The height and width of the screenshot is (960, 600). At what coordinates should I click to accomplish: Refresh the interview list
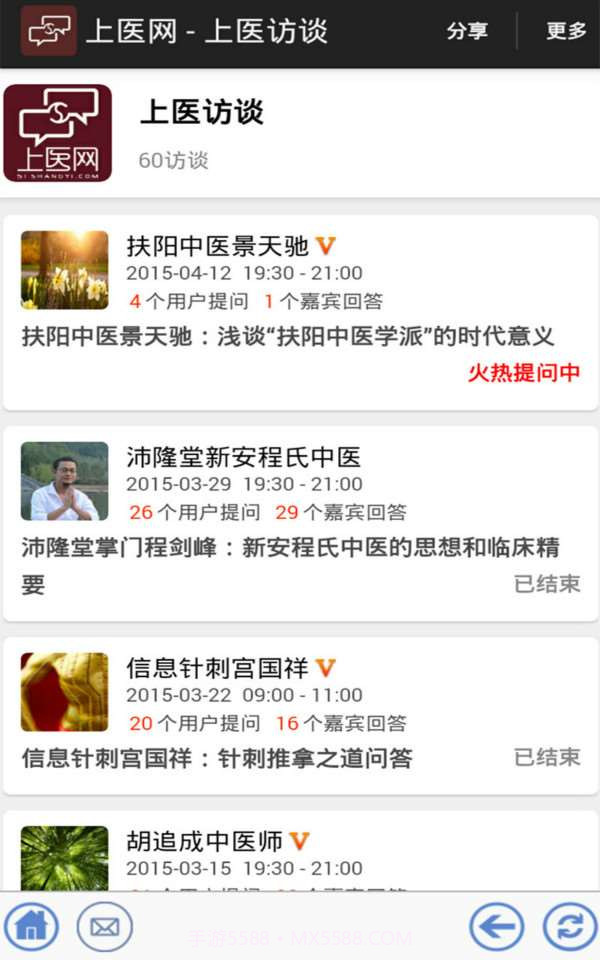click(x=569, y=926)
